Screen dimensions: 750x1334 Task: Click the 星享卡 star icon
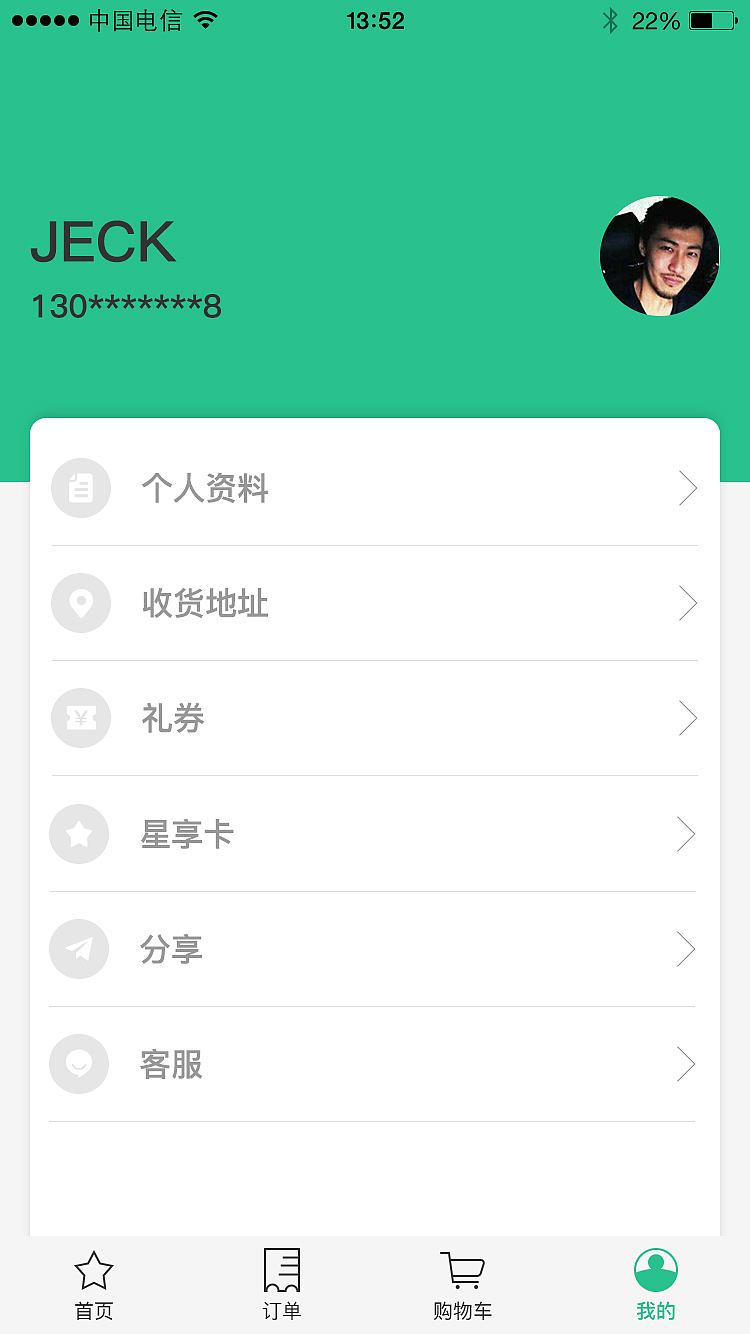(78, 833)
